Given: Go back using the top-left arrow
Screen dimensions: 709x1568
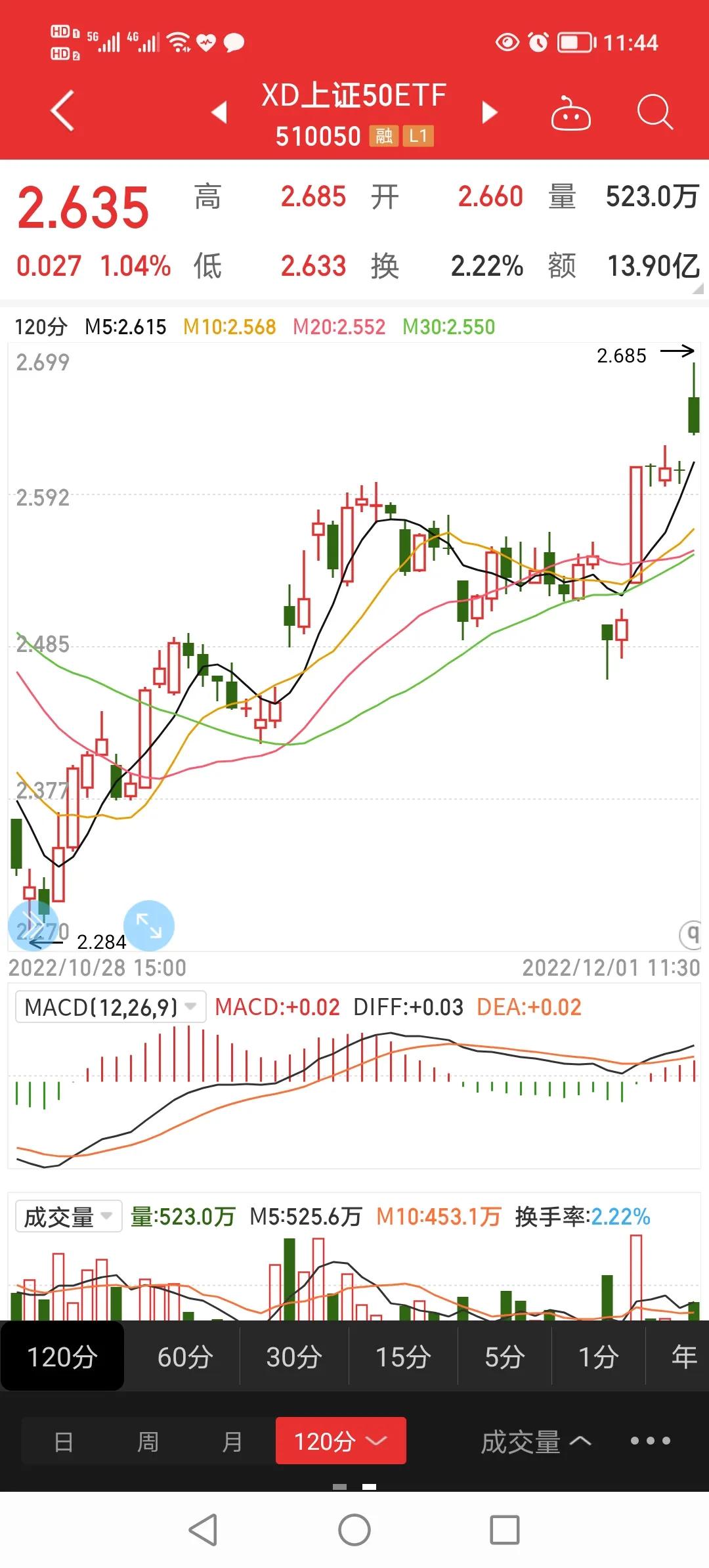Looking at the screenshot, I should [x=62, y=110].
